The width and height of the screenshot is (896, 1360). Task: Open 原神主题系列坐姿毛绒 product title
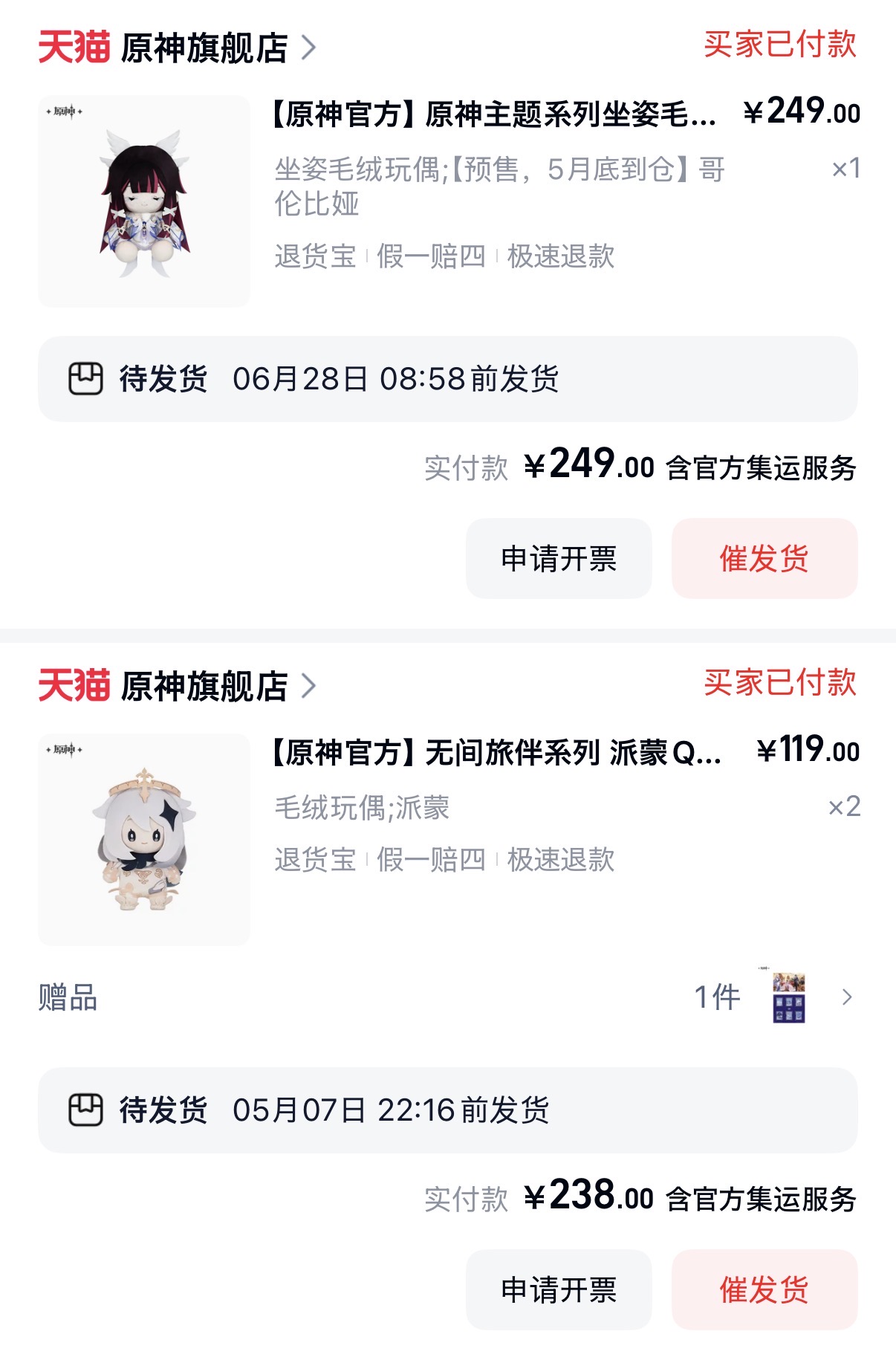tap(494, 114)
